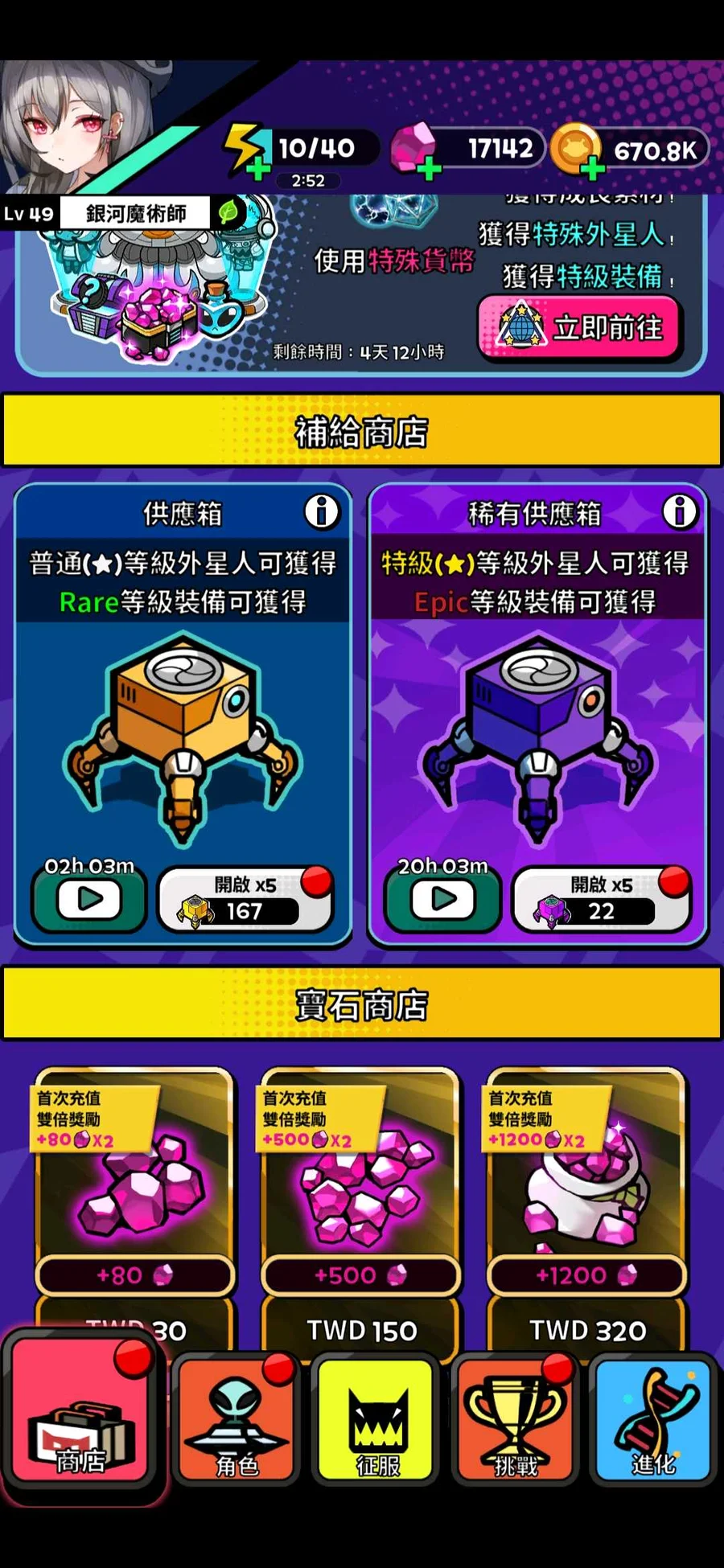Watch the ad video for the 稀有供應箱
Screen dimensions: 724x1568
442,900
